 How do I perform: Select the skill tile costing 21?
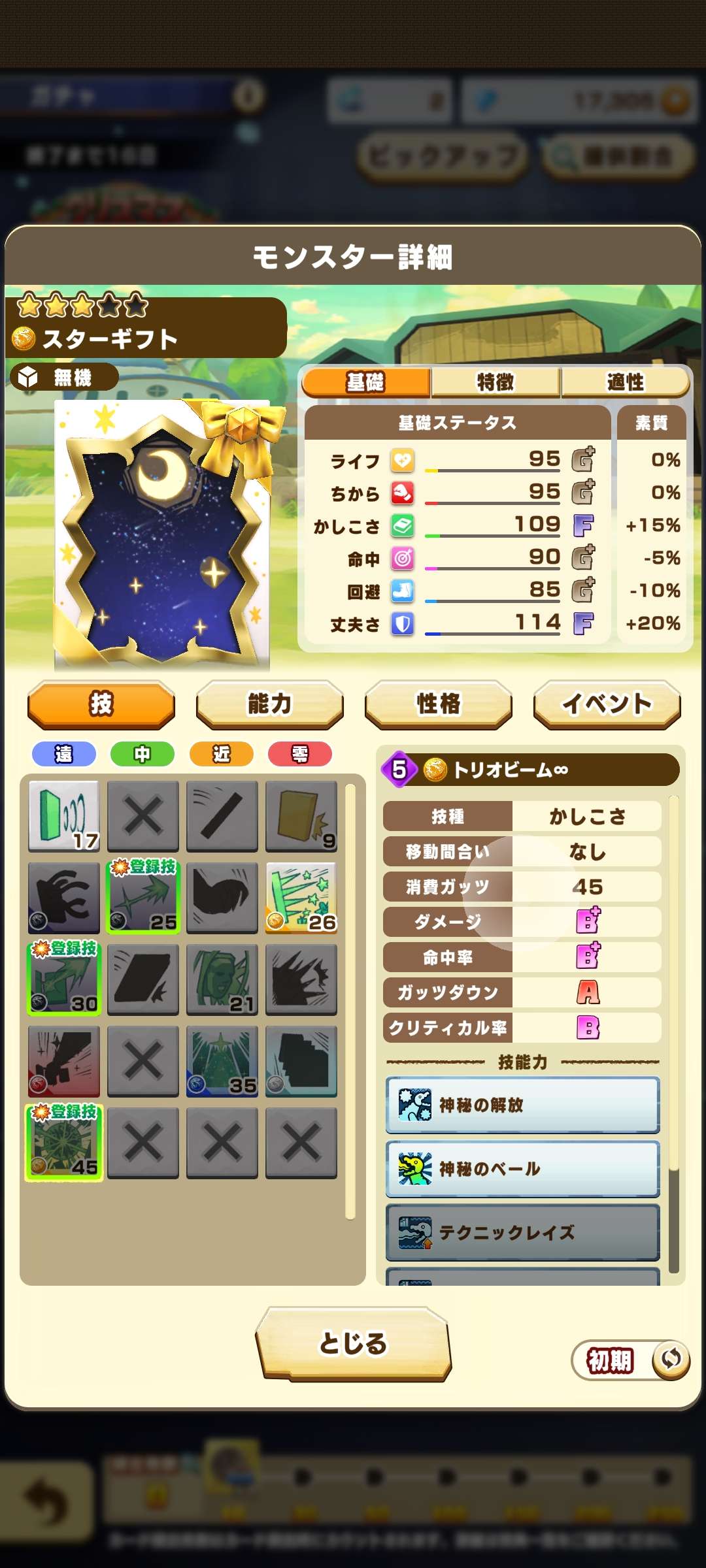pyautogui.click(x=222, y=979)
